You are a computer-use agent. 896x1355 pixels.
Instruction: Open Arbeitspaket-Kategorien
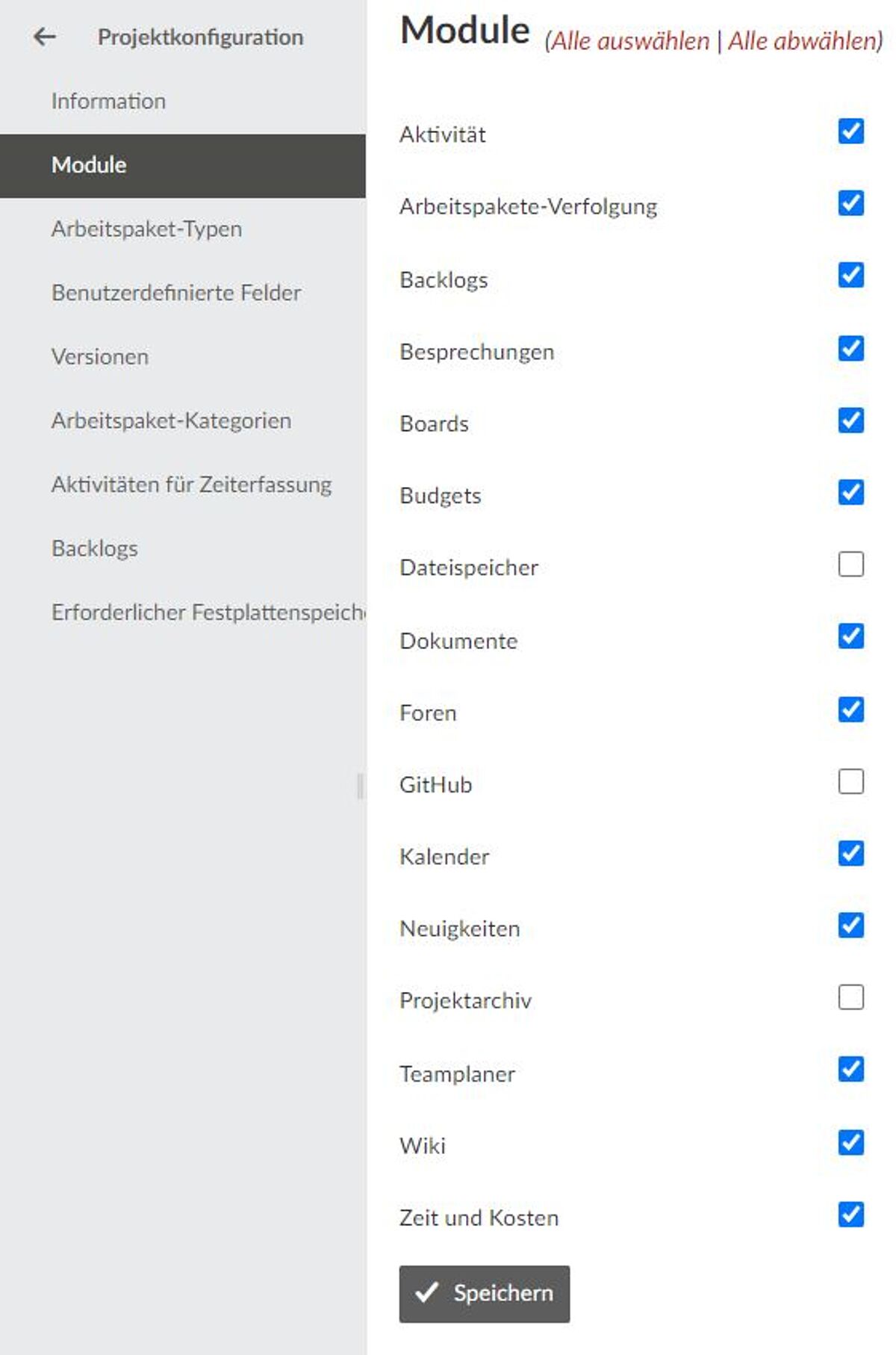click(171, 421)
